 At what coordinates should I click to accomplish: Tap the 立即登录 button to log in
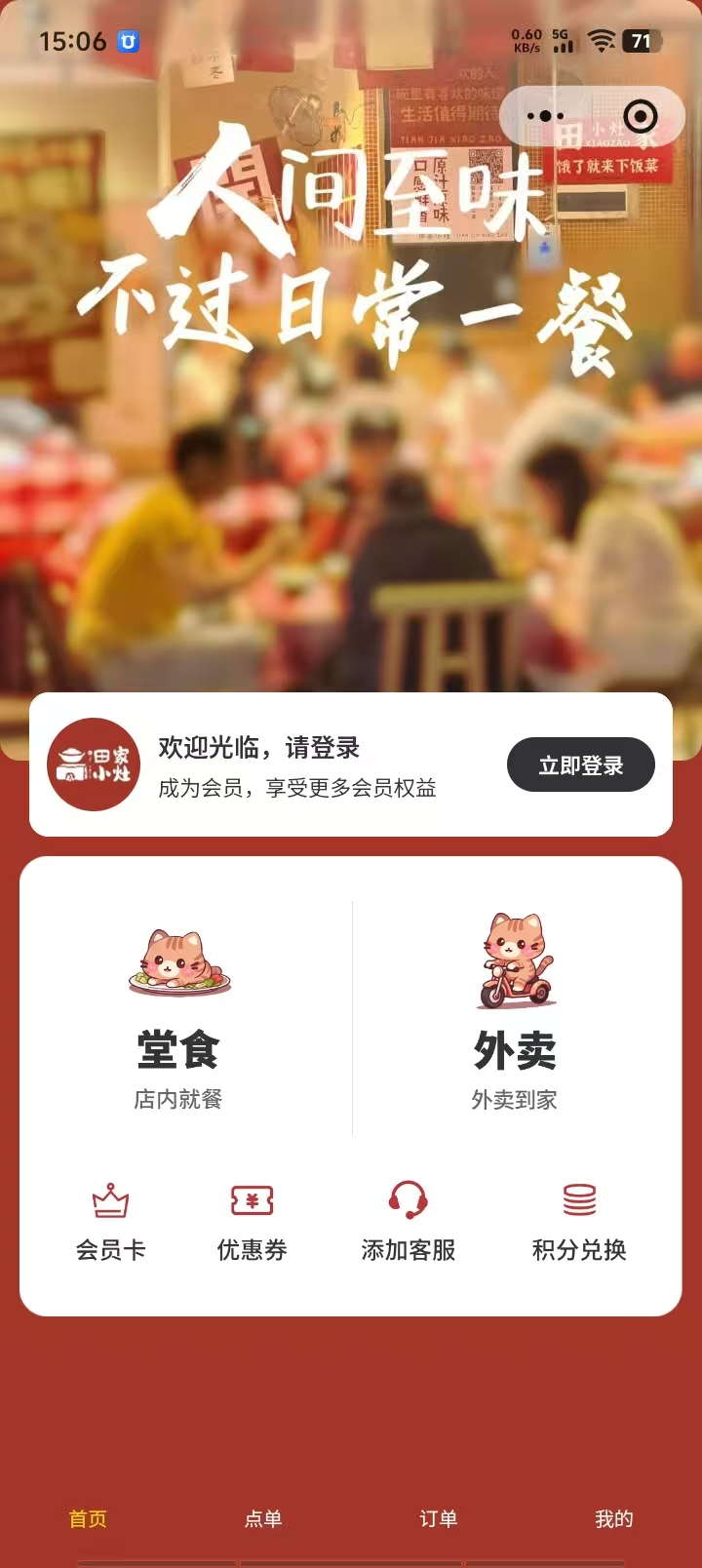click(580, 765)
